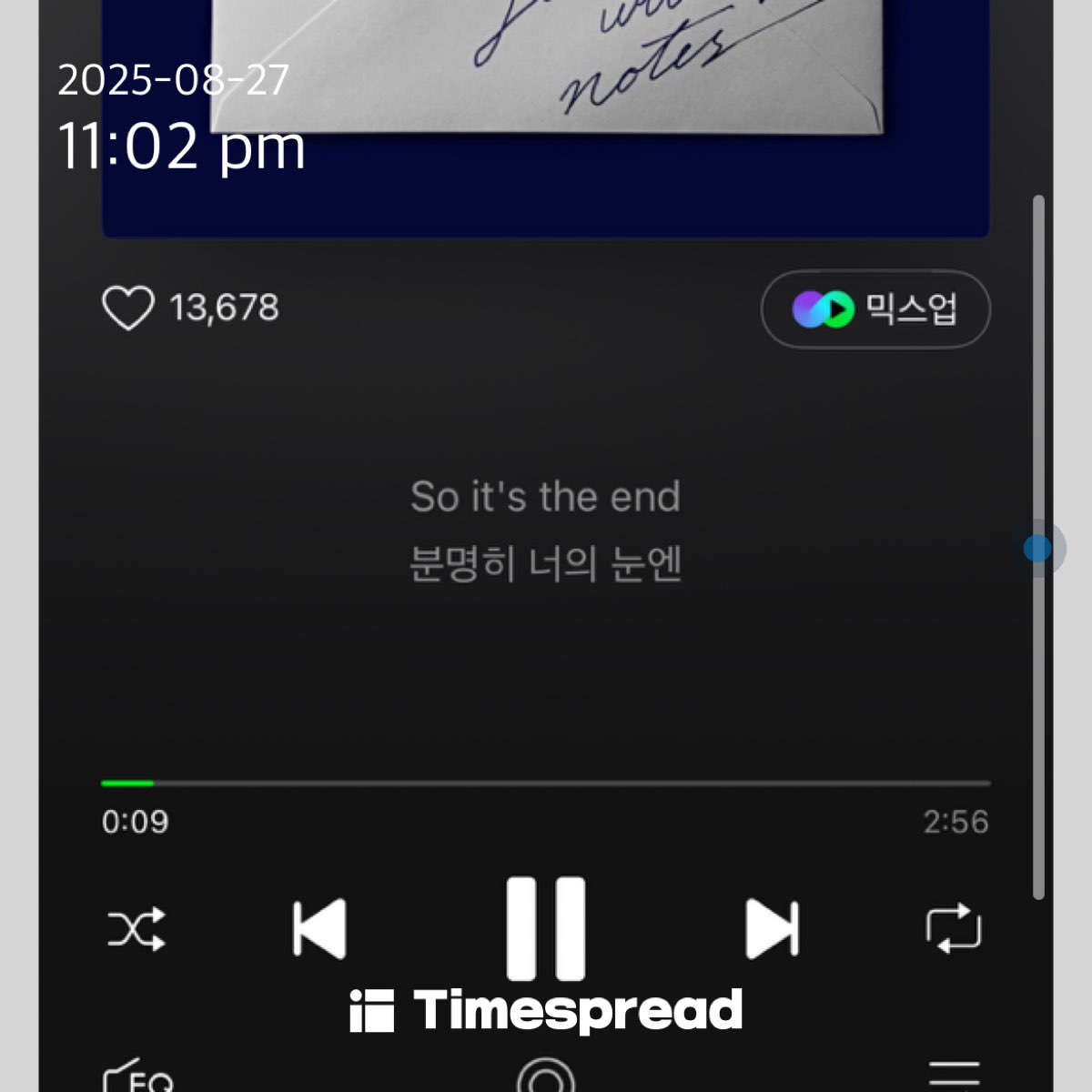
Task: Toggle repeat mode
Action: point(953,929)
